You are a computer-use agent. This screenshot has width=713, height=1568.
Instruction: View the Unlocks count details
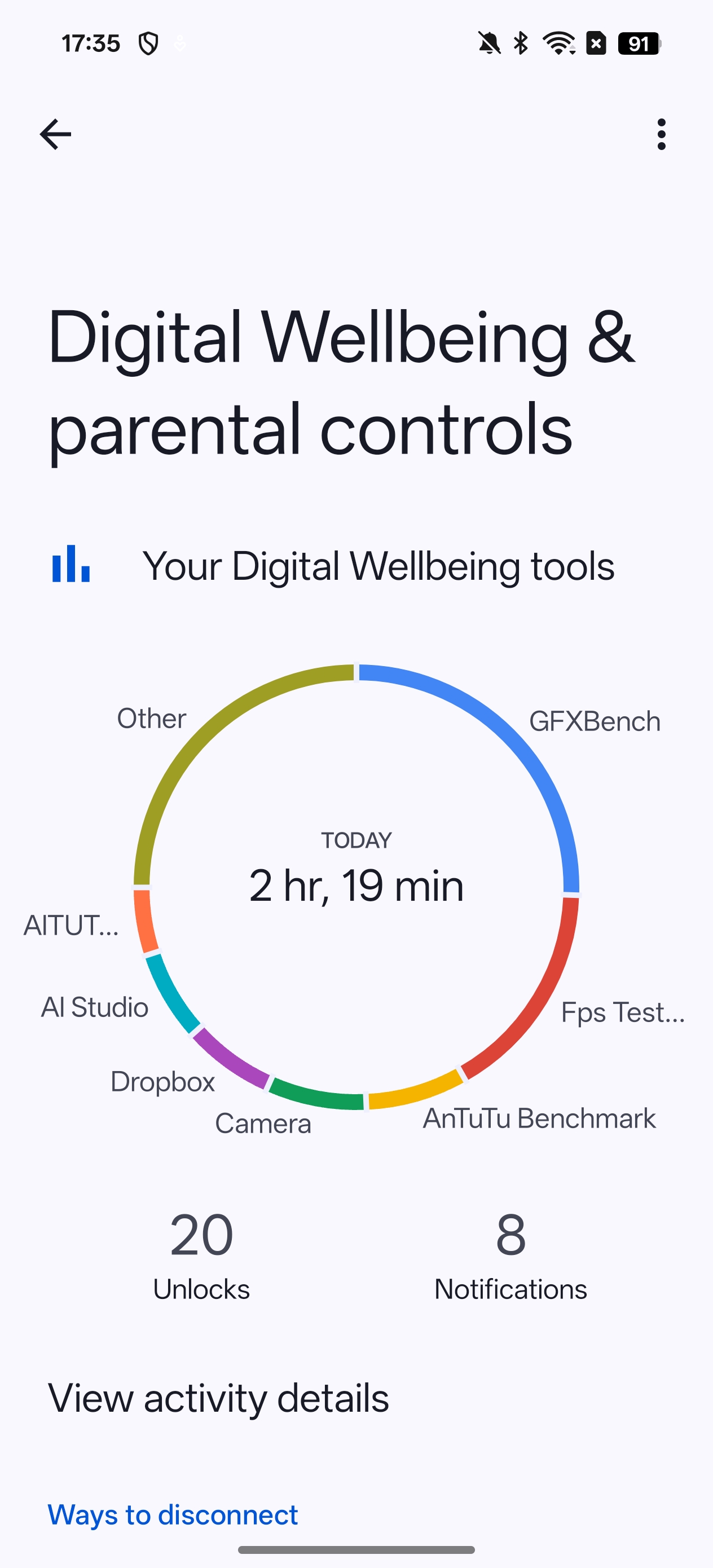pos(201,1255)
